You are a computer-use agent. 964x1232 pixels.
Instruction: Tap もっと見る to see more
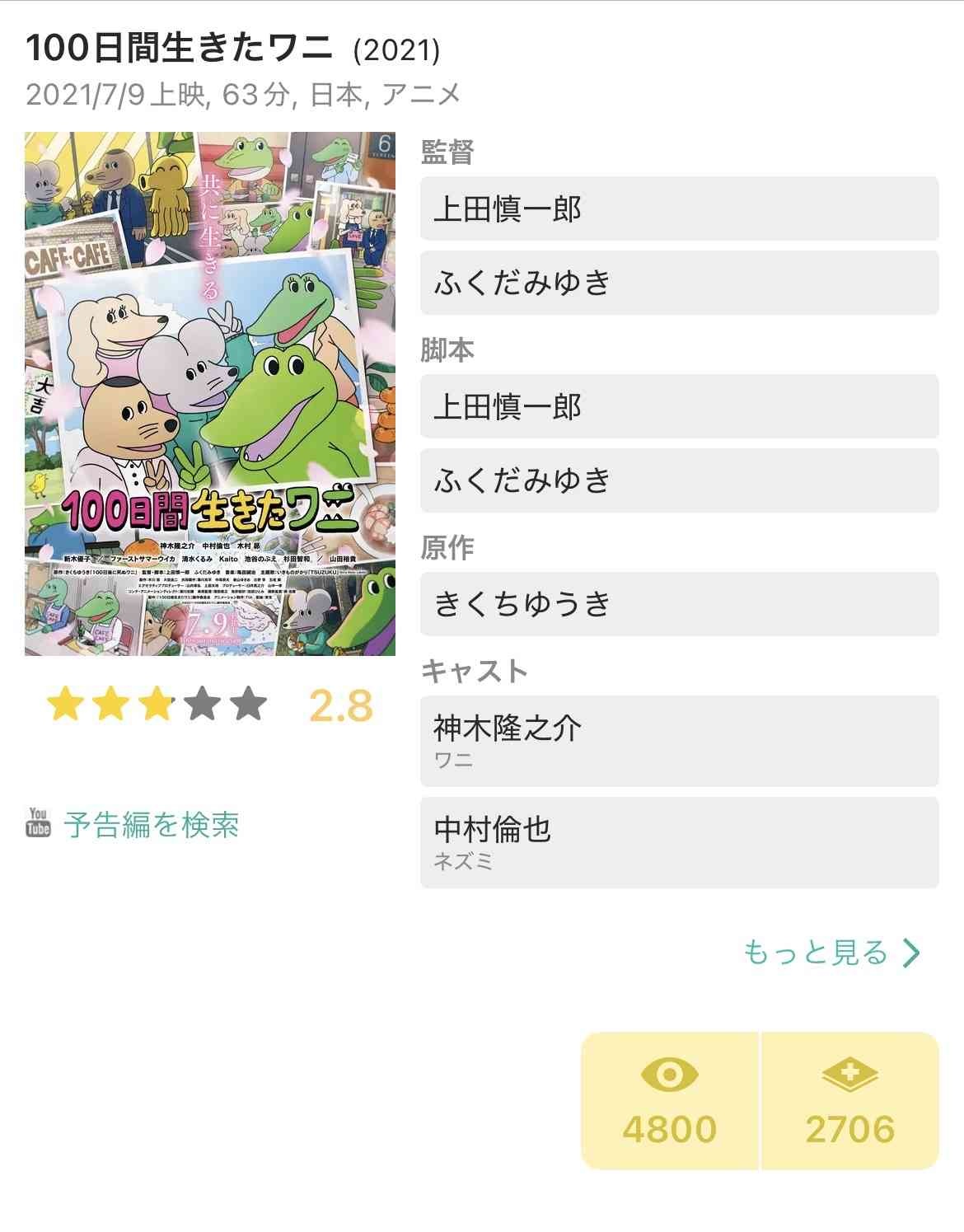click(x=831, y=953)
